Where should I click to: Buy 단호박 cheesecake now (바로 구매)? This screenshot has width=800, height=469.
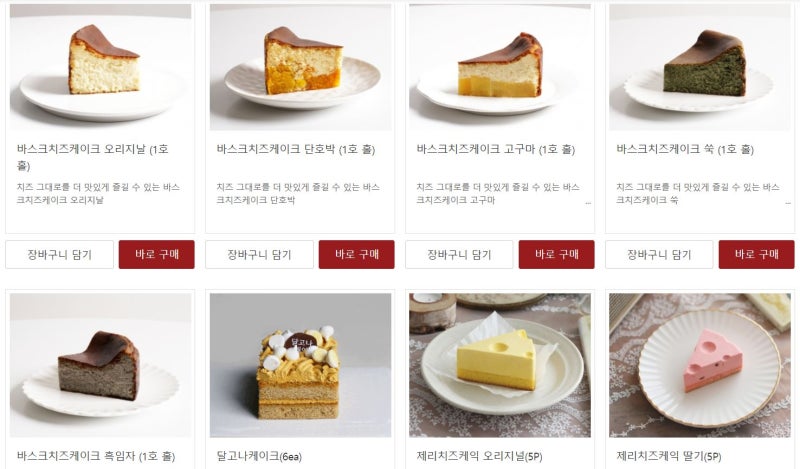(x=356, y=254)
